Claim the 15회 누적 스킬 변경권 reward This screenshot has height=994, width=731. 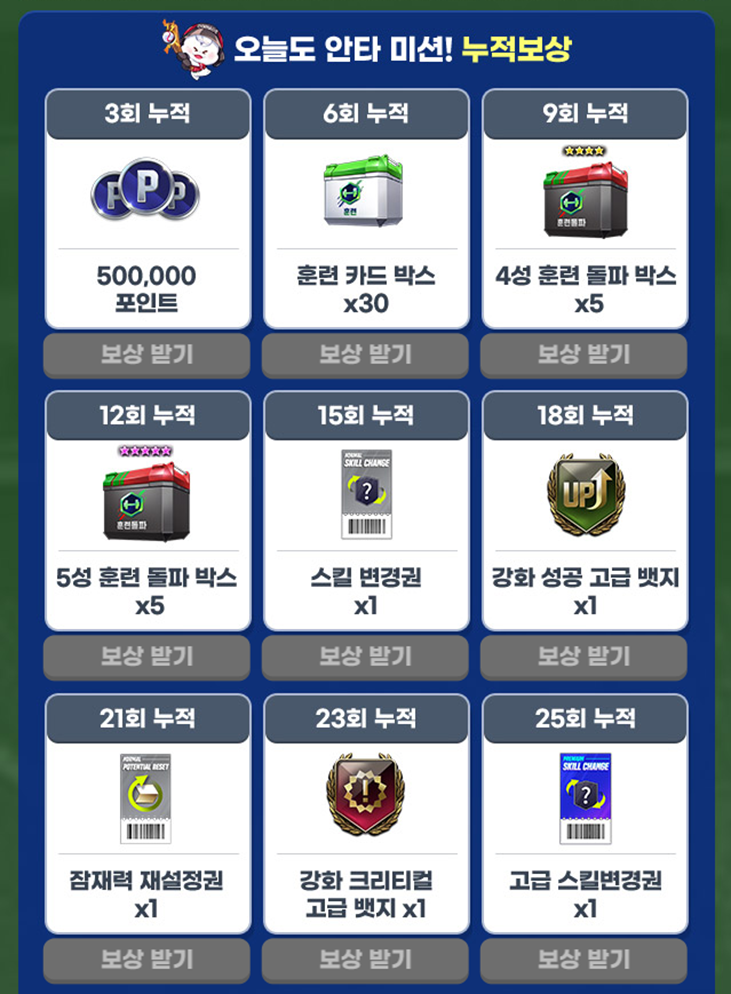pyautogui.click(x=365, y=657)
